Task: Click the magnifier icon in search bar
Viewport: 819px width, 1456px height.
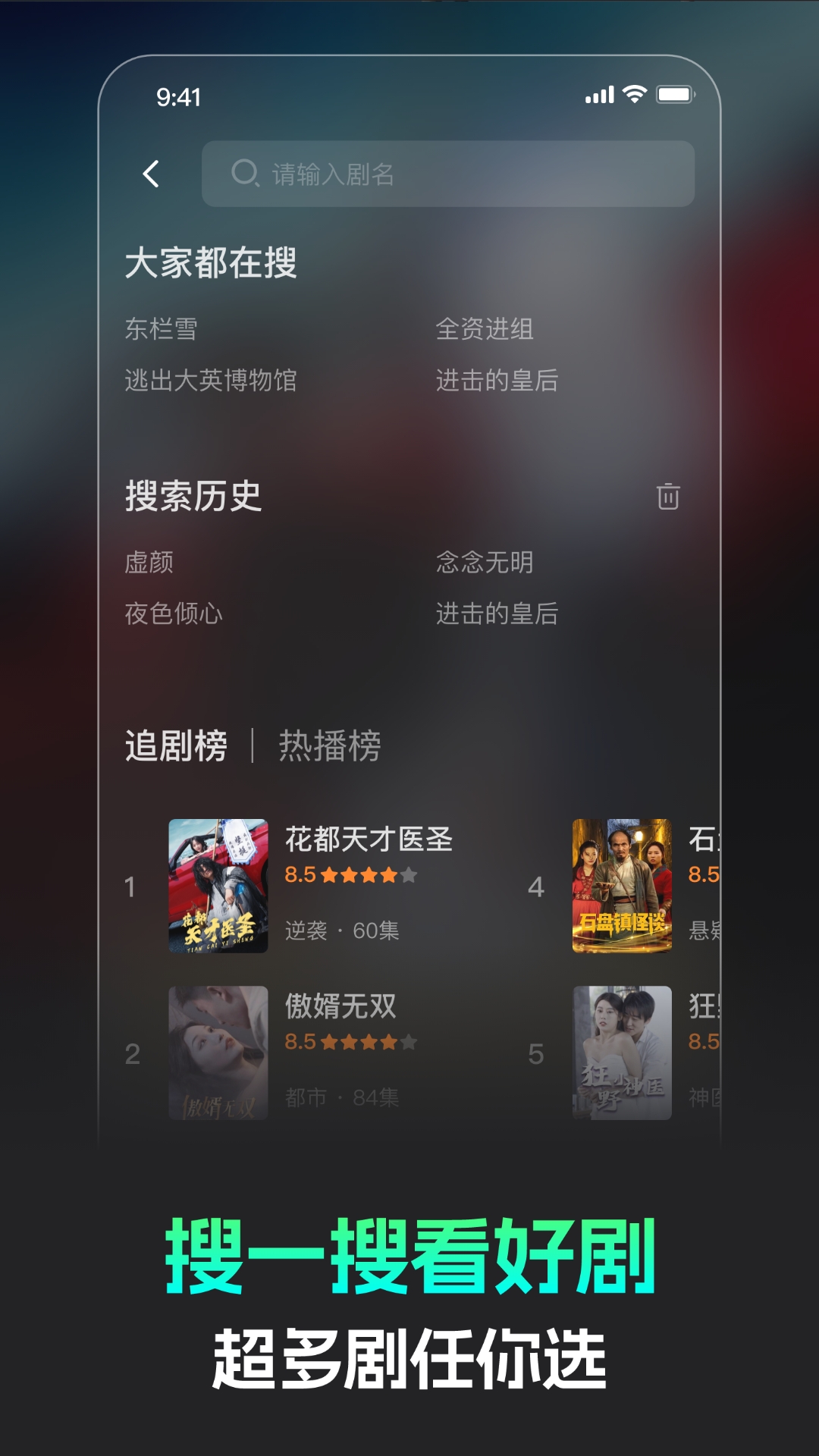Action: (x=244, y=172)
